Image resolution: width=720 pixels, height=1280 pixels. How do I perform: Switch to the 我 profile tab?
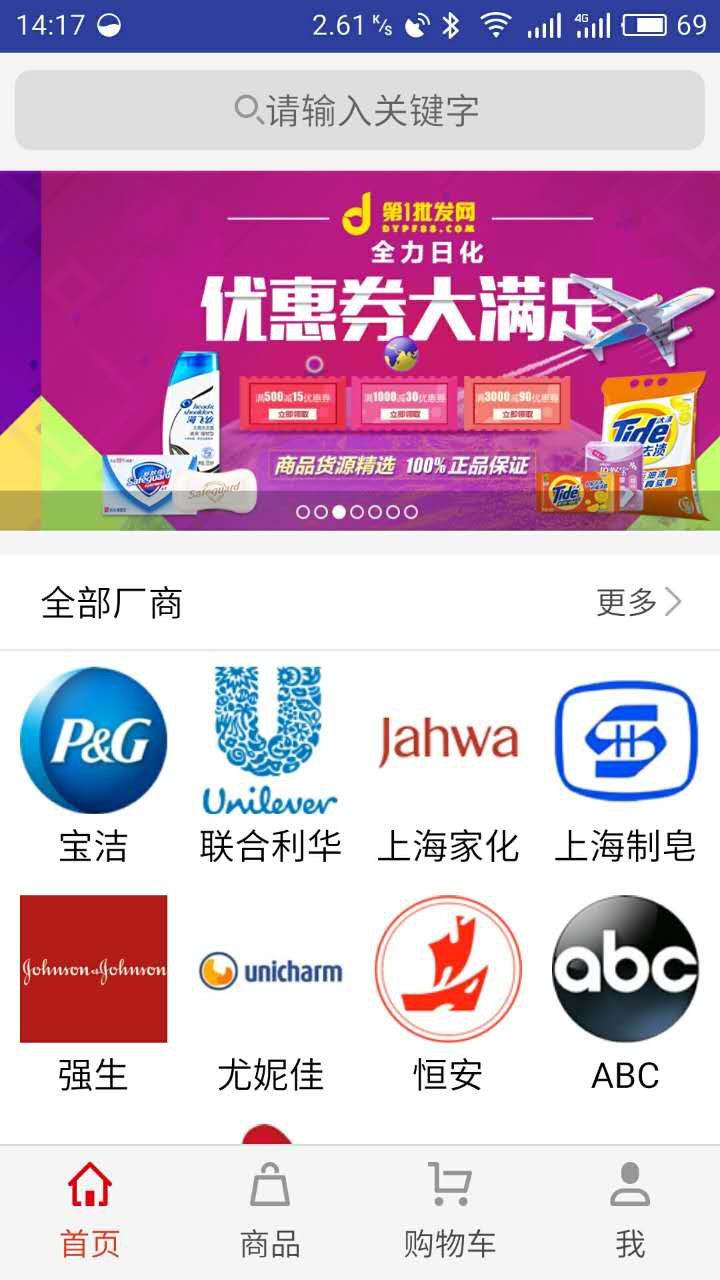coord(630,1212)
